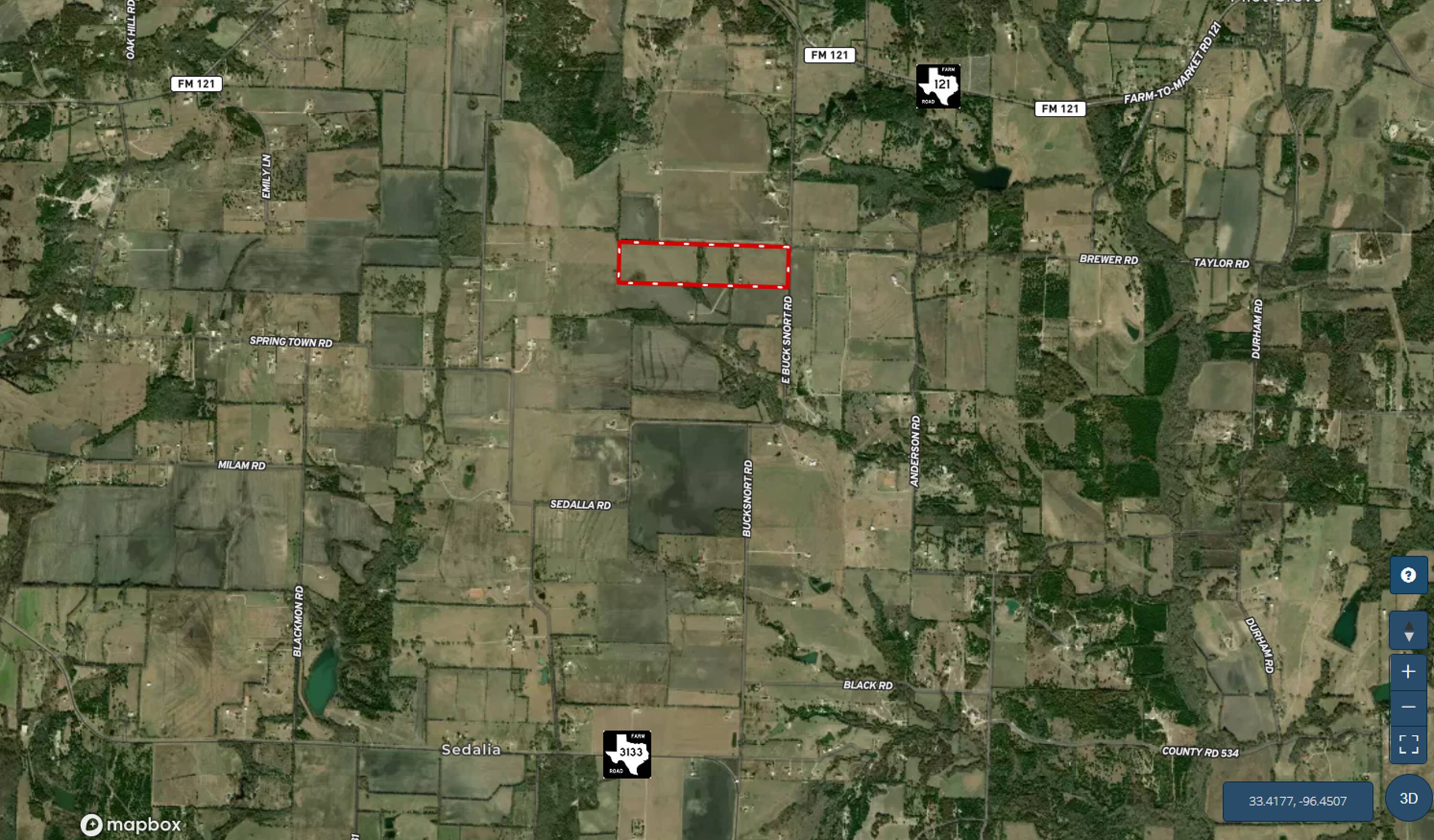The width and height of the screenshot is (1434, 840).
Task: Reset the map compass to north
Action: point(1408,631)
